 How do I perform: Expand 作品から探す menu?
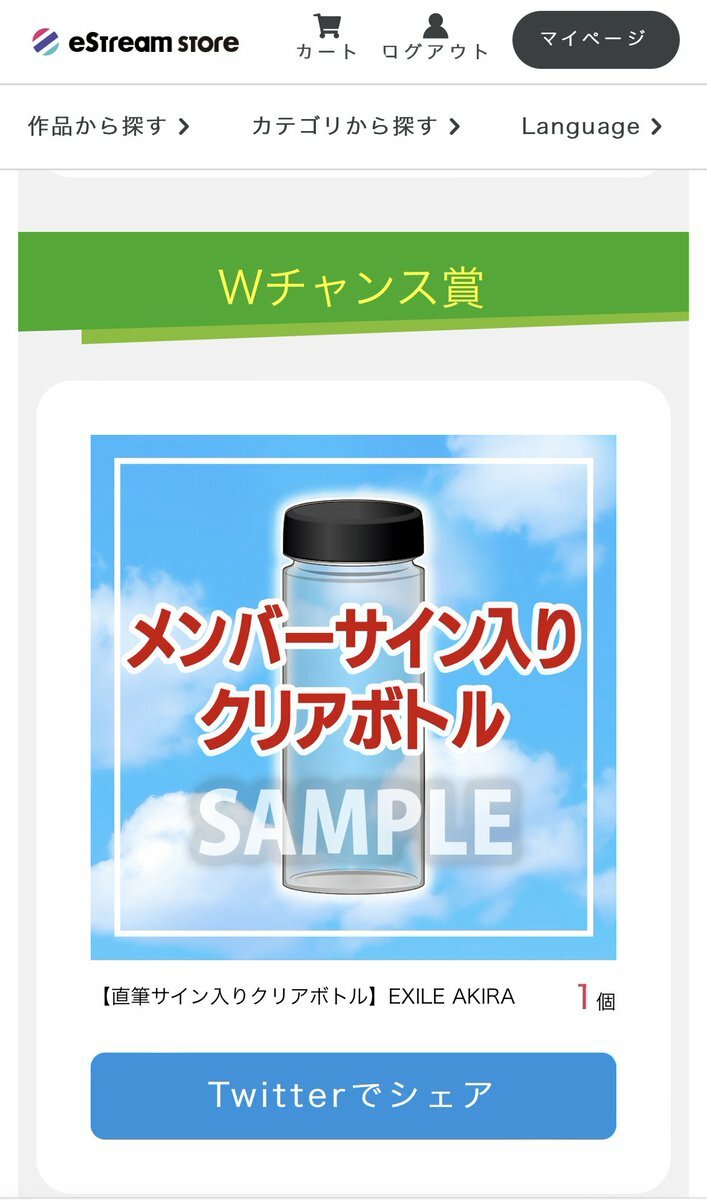pos(109,126)
